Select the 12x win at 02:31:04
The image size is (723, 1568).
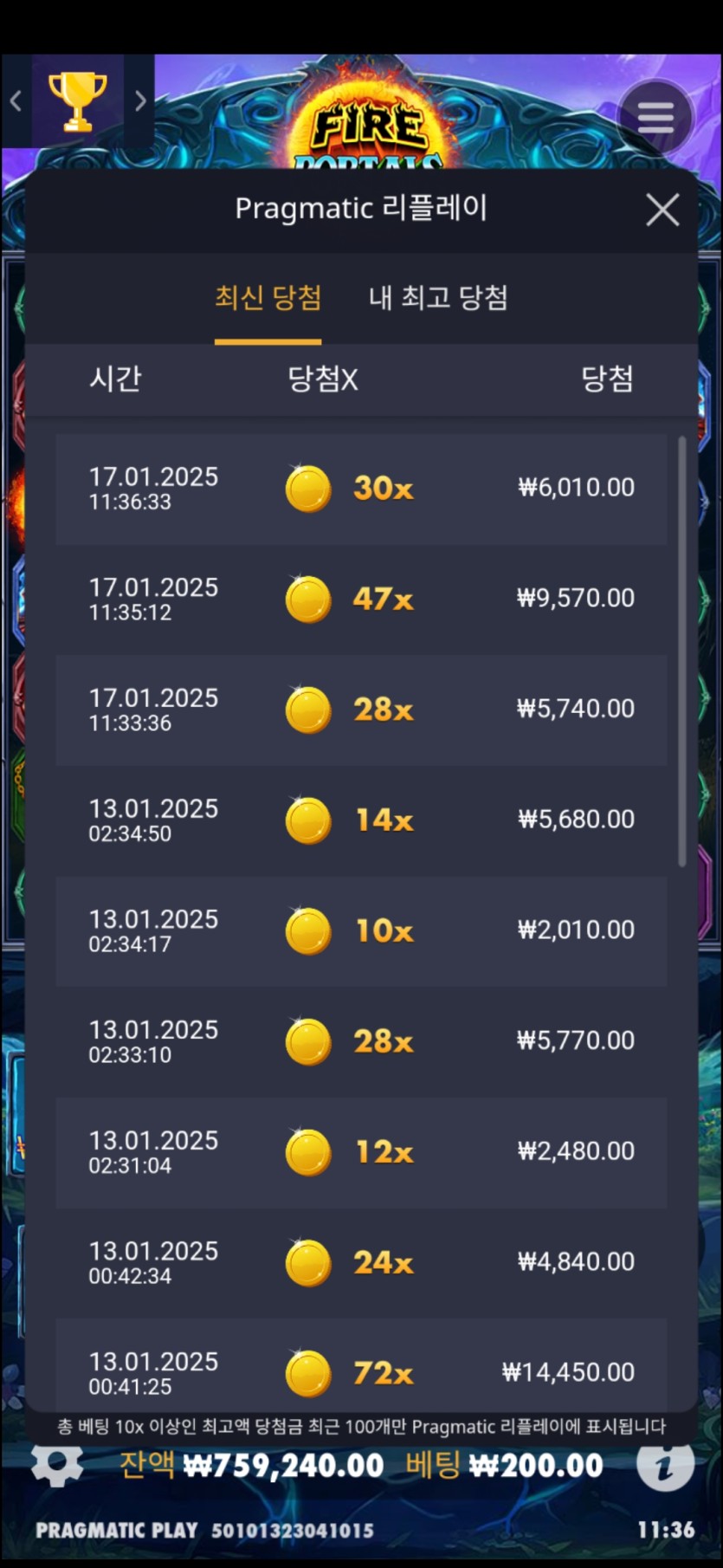click(x=361, y=1152)
